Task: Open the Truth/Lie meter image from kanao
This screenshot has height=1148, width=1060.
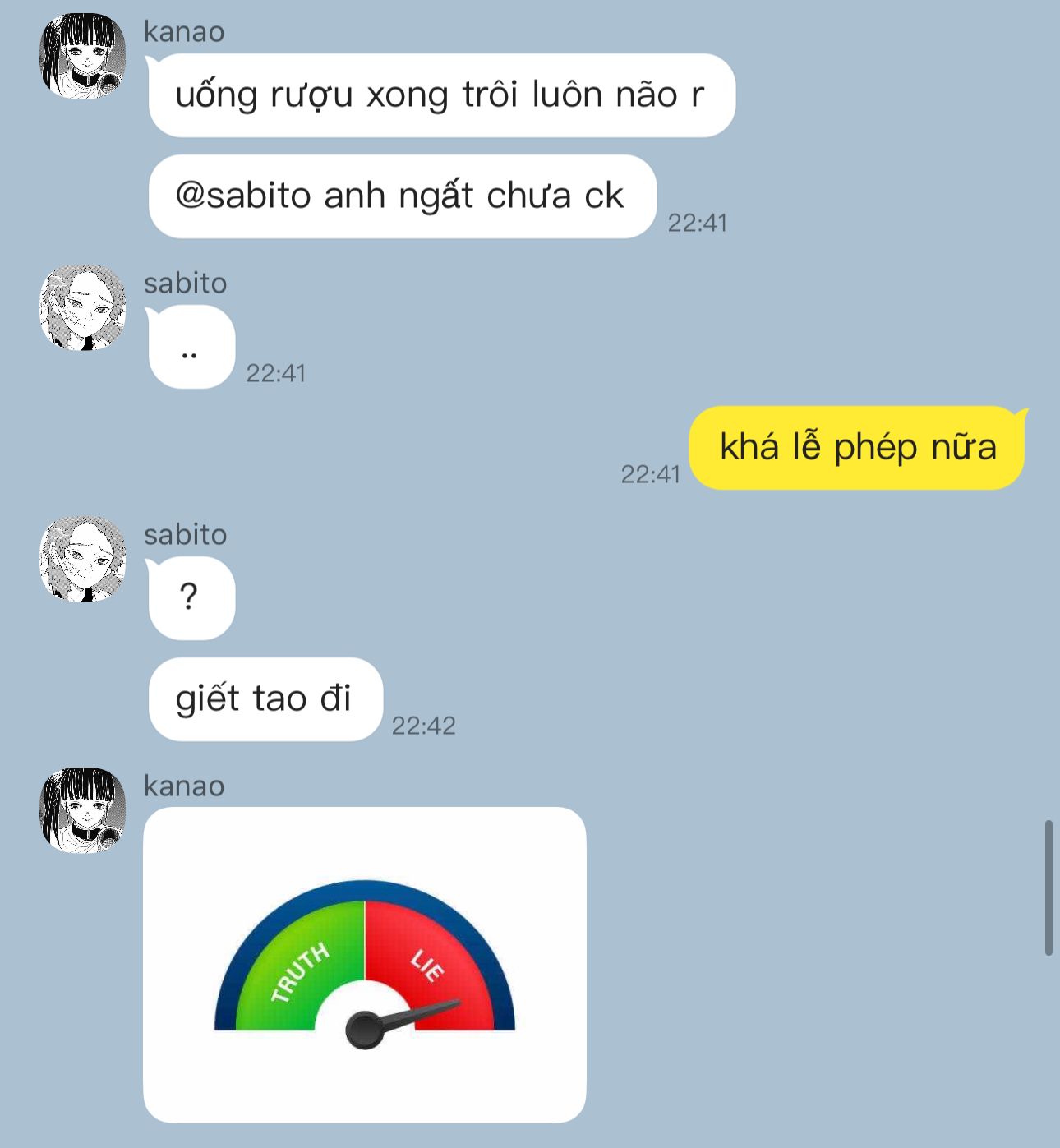Action: (364, 965)
